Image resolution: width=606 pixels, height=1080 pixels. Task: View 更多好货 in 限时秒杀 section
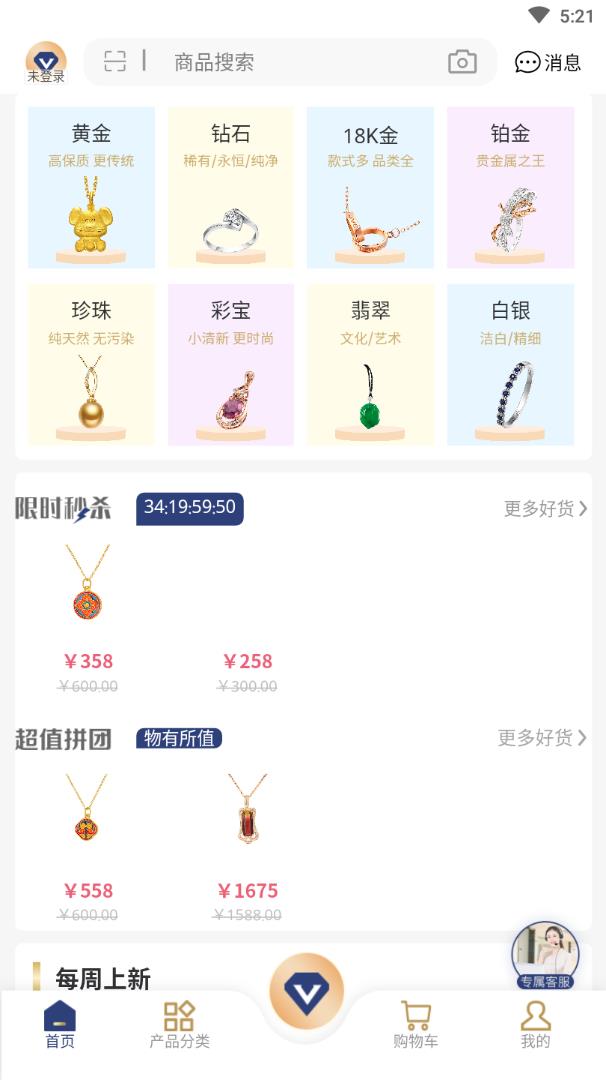coord(545,509)
